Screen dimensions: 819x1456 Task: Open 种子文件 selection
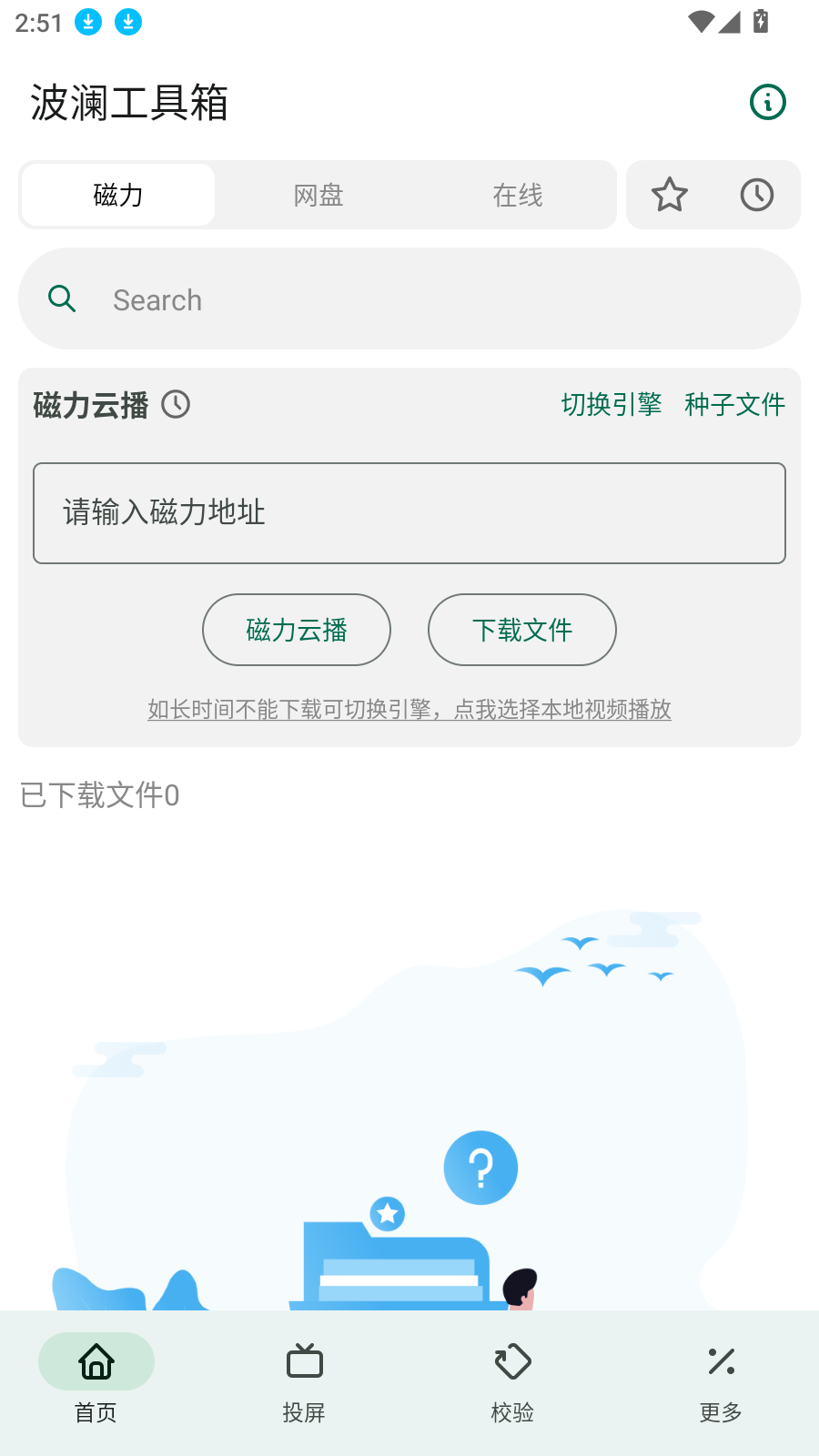click(734, 404)
